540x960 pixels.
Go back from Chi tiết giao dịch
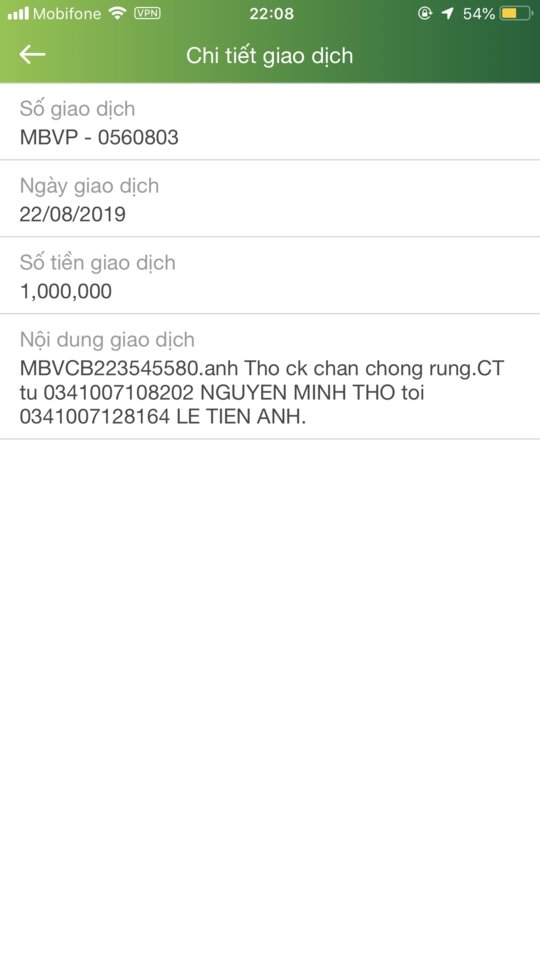point(32,54)
